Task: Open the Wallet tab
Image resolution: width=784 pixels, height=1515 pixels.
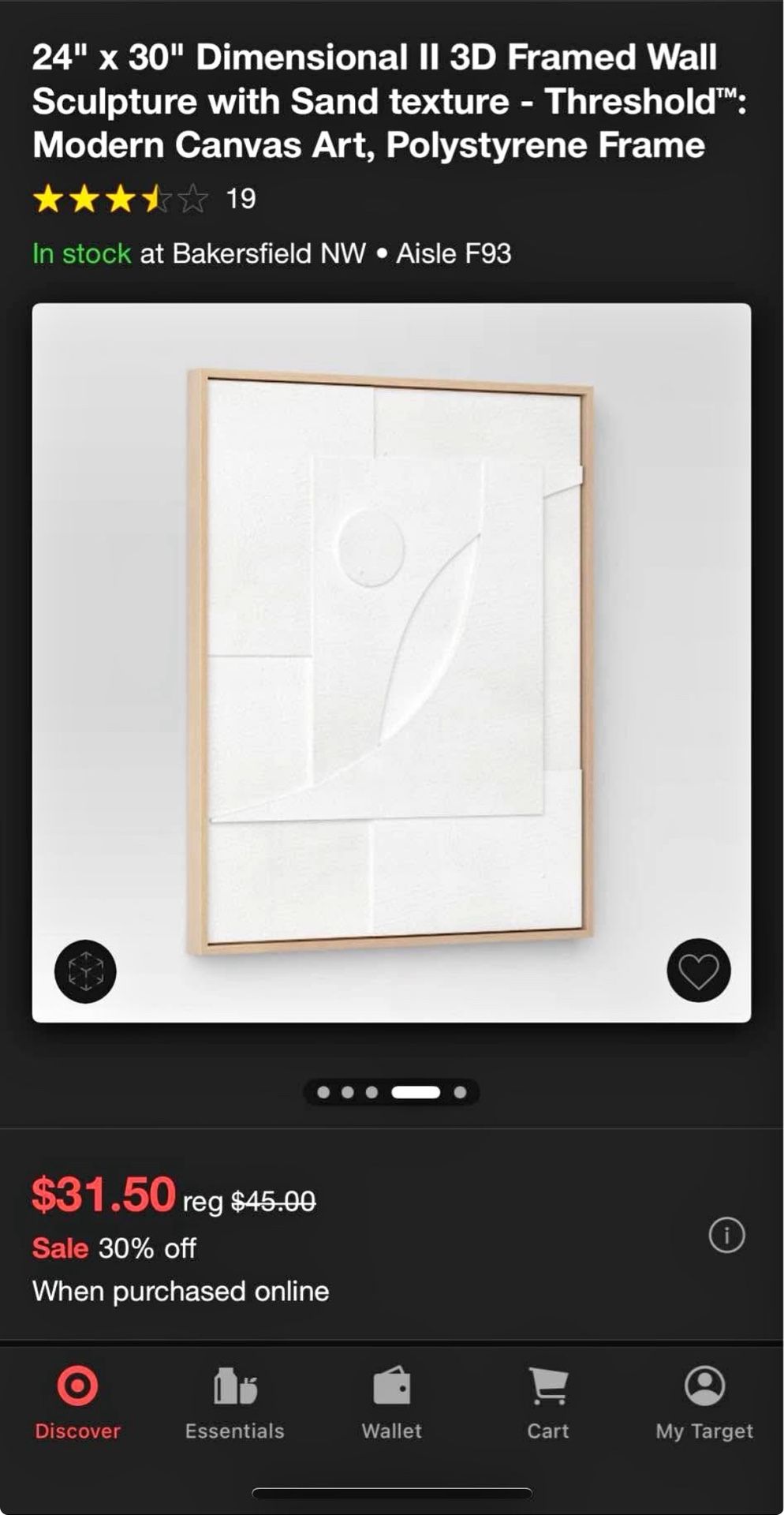Action: point(391,1403)
